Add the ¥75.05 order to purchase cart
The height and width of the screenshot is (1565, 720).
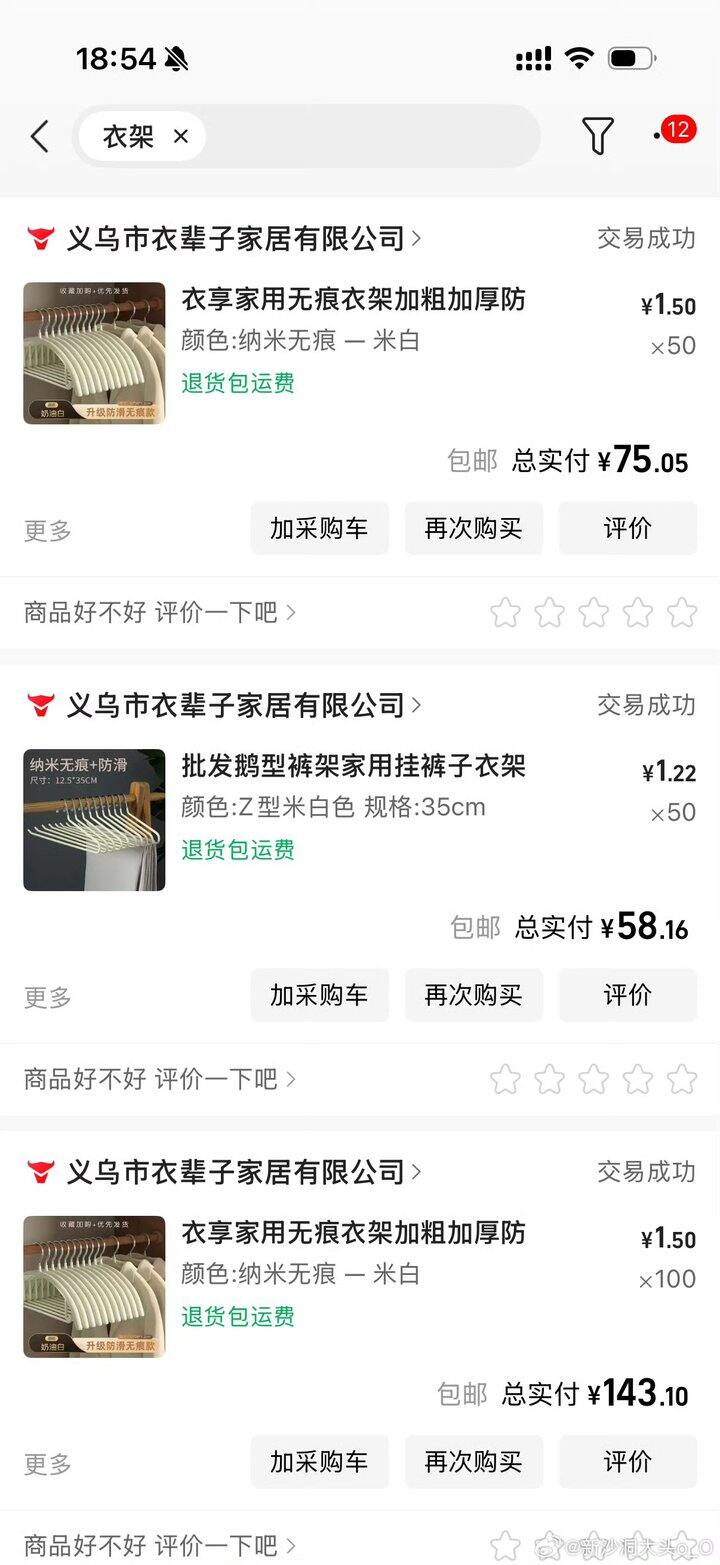(x=319, y=528)
